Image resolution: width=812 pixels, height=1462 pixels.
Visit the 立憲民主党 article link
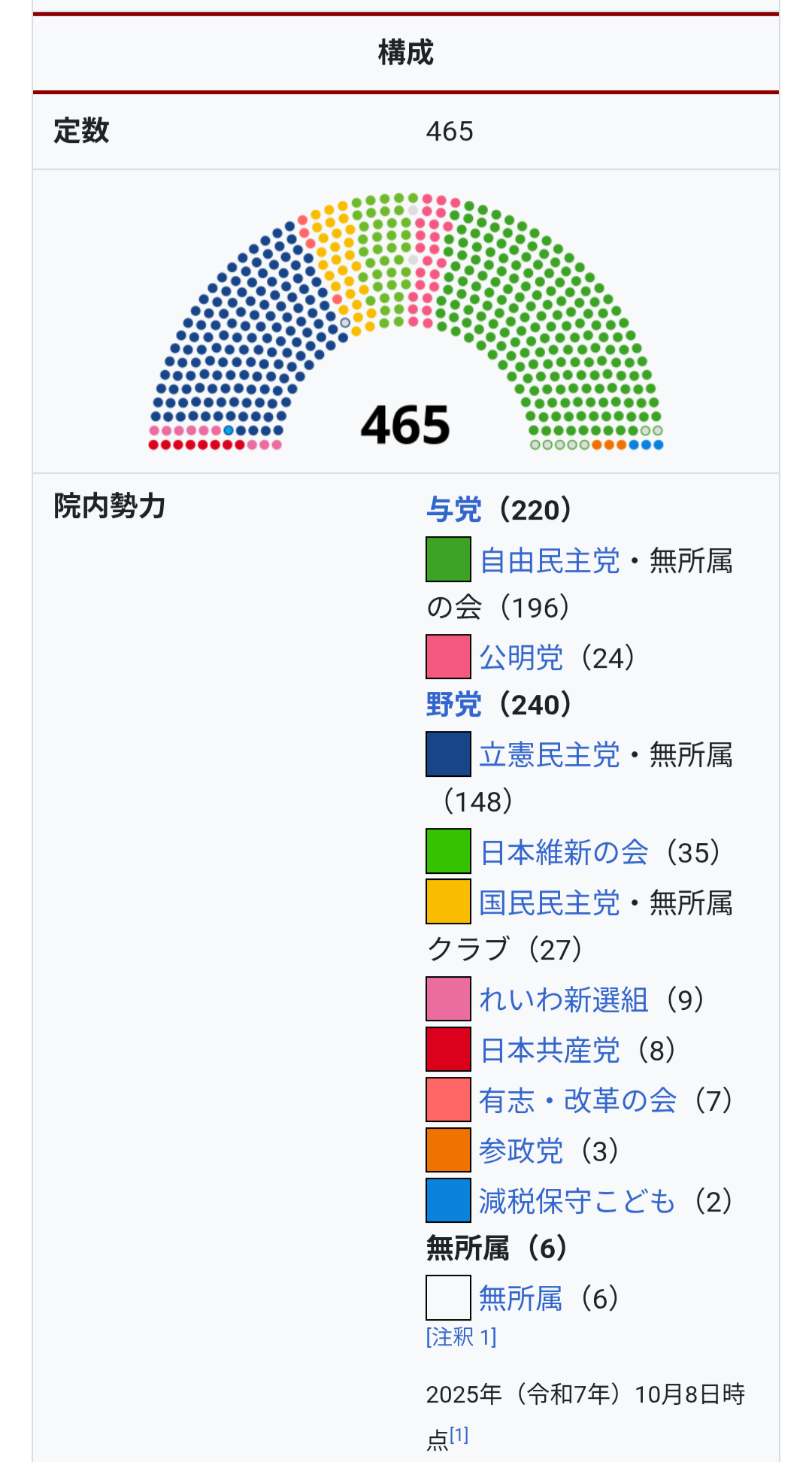pyautogui.click(x=550, y=755)
